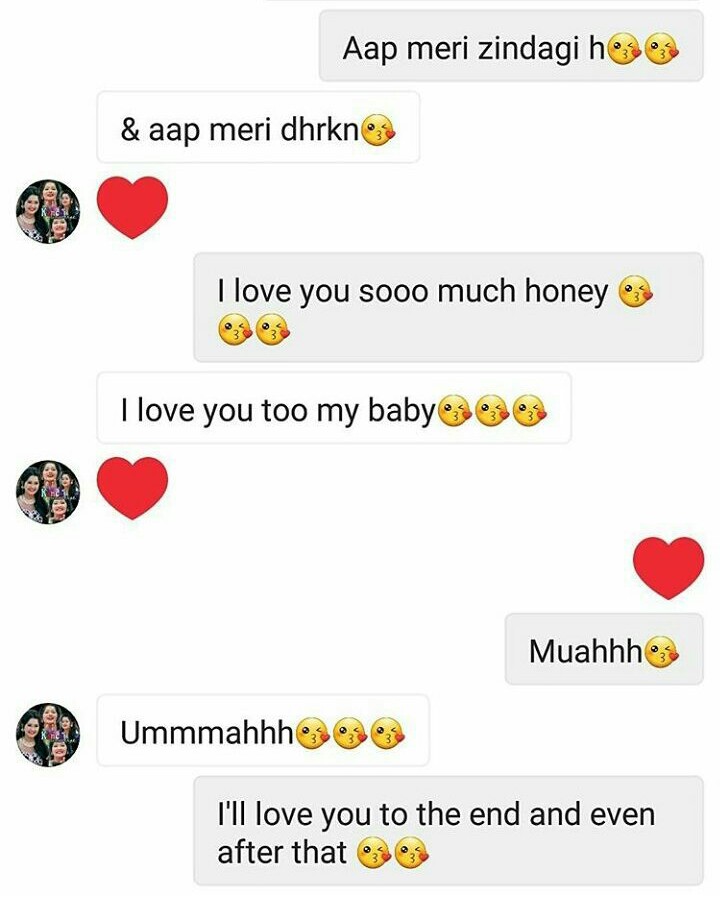Open sender's profile photo beside Ummmahhh message
The image size is (720, 914).
[x=47, y=735]
